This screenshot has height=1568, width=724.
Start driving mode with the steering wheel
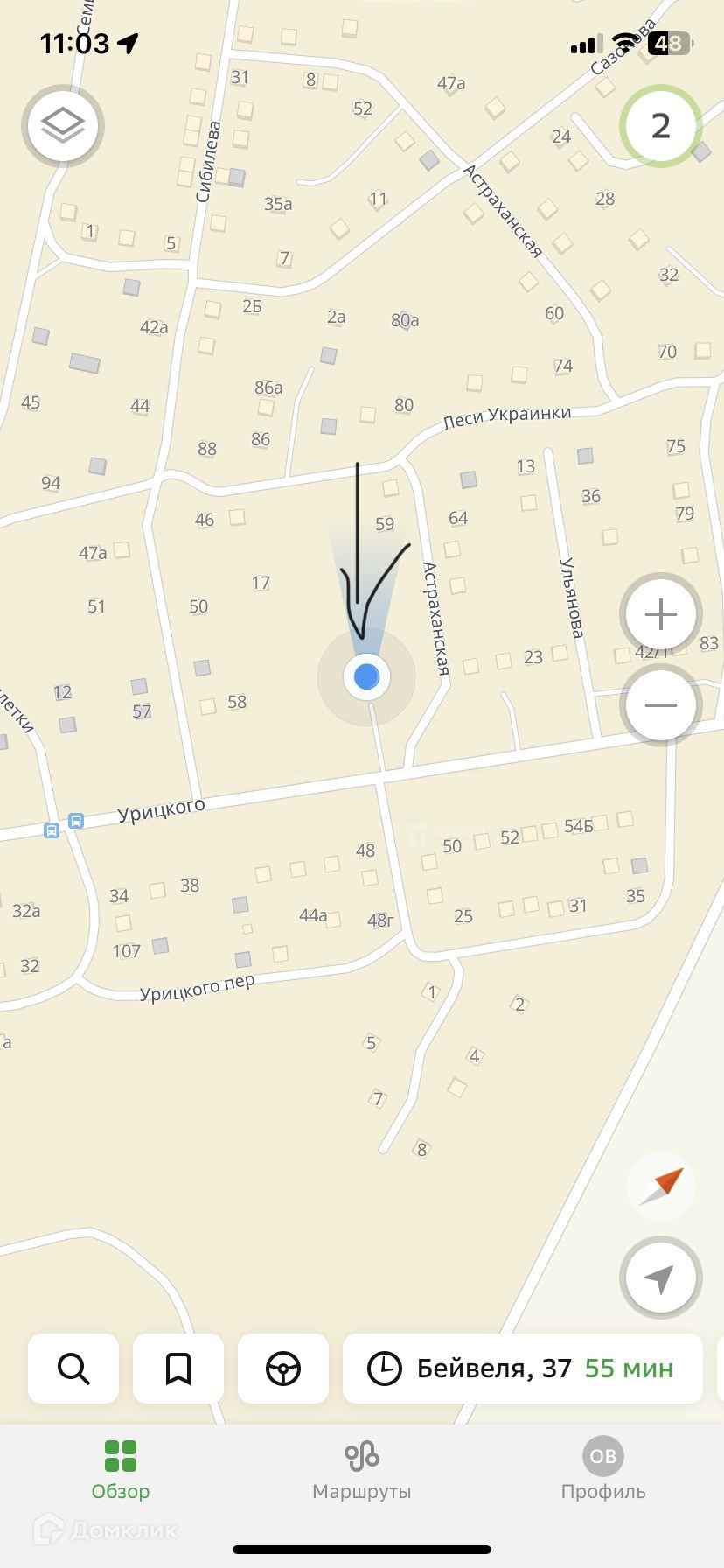point(283,1368)
